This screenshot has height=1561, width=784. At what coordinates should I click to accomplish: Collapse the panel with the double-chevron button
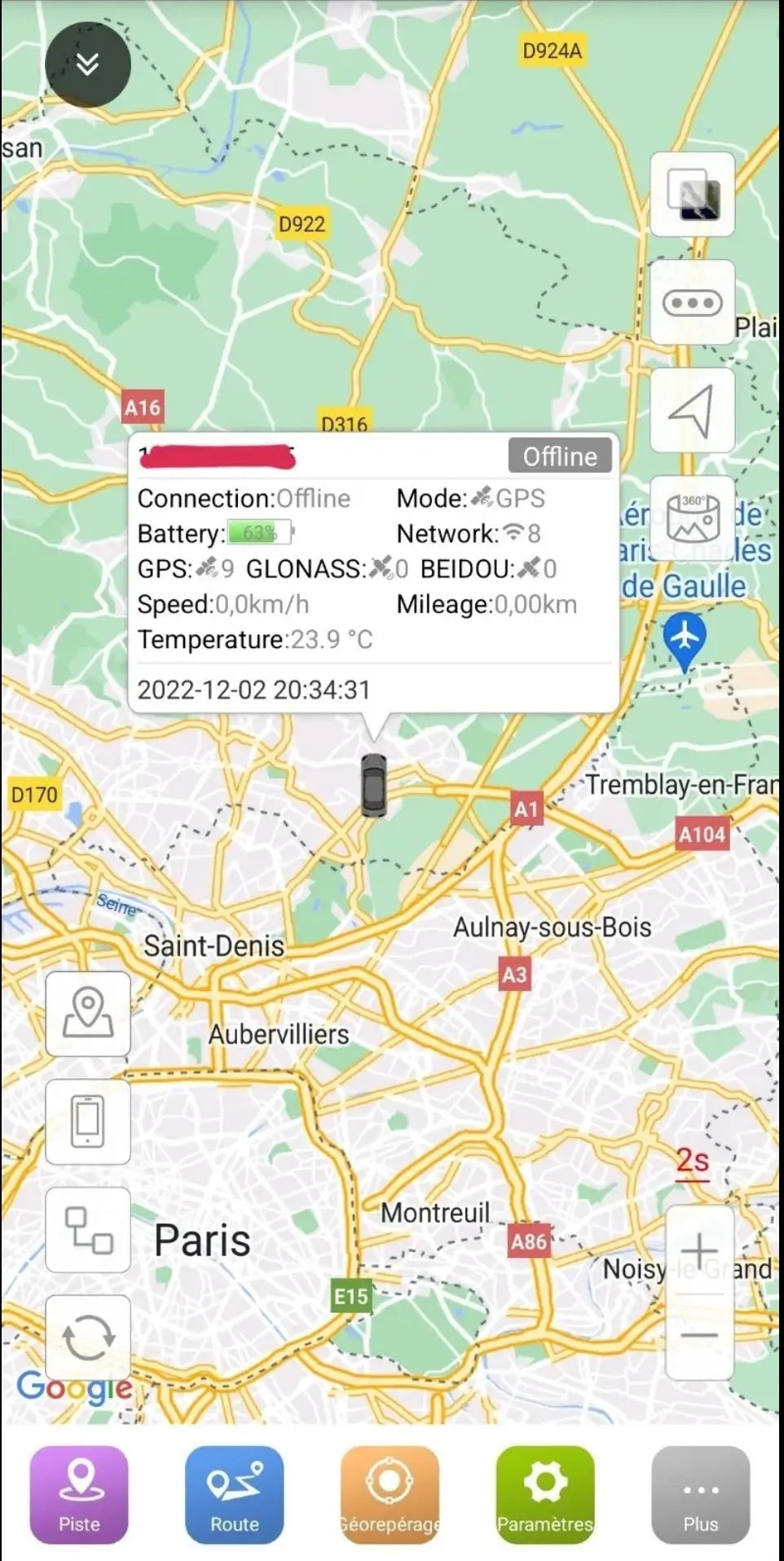pos(87,64)
